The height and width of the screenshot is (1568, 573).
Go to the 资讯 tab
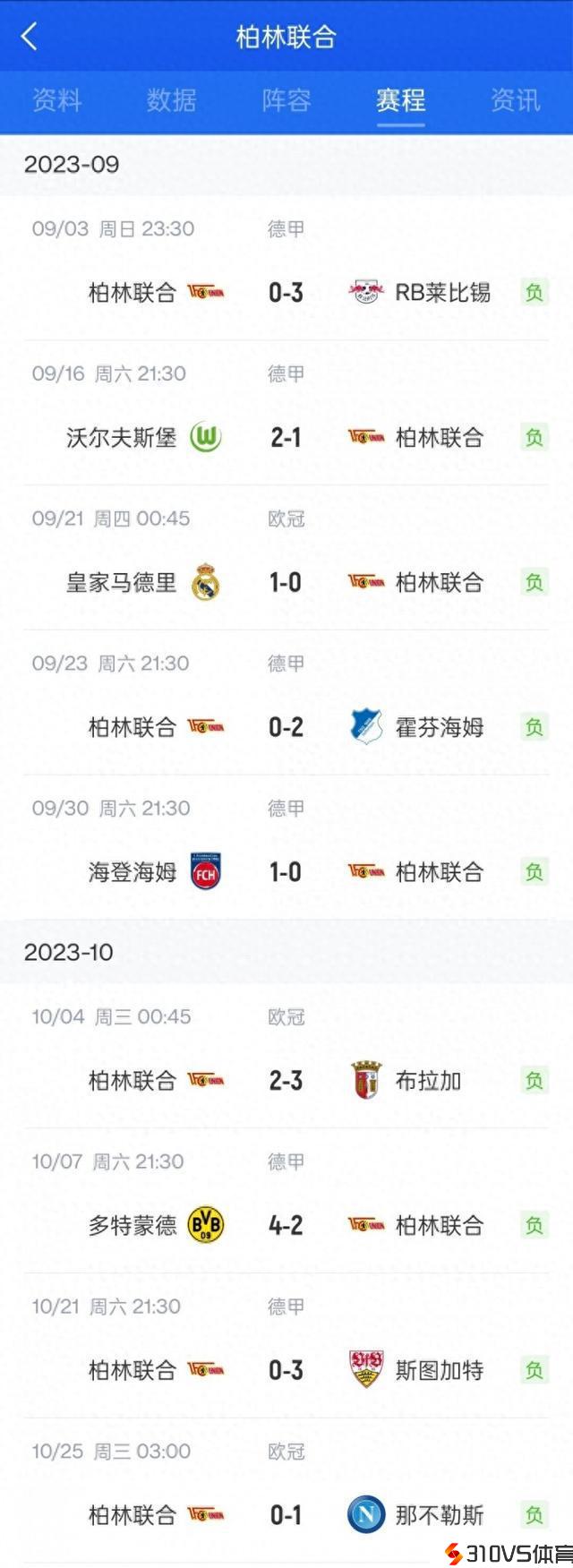pyautogui.click(x=515, y=100)
